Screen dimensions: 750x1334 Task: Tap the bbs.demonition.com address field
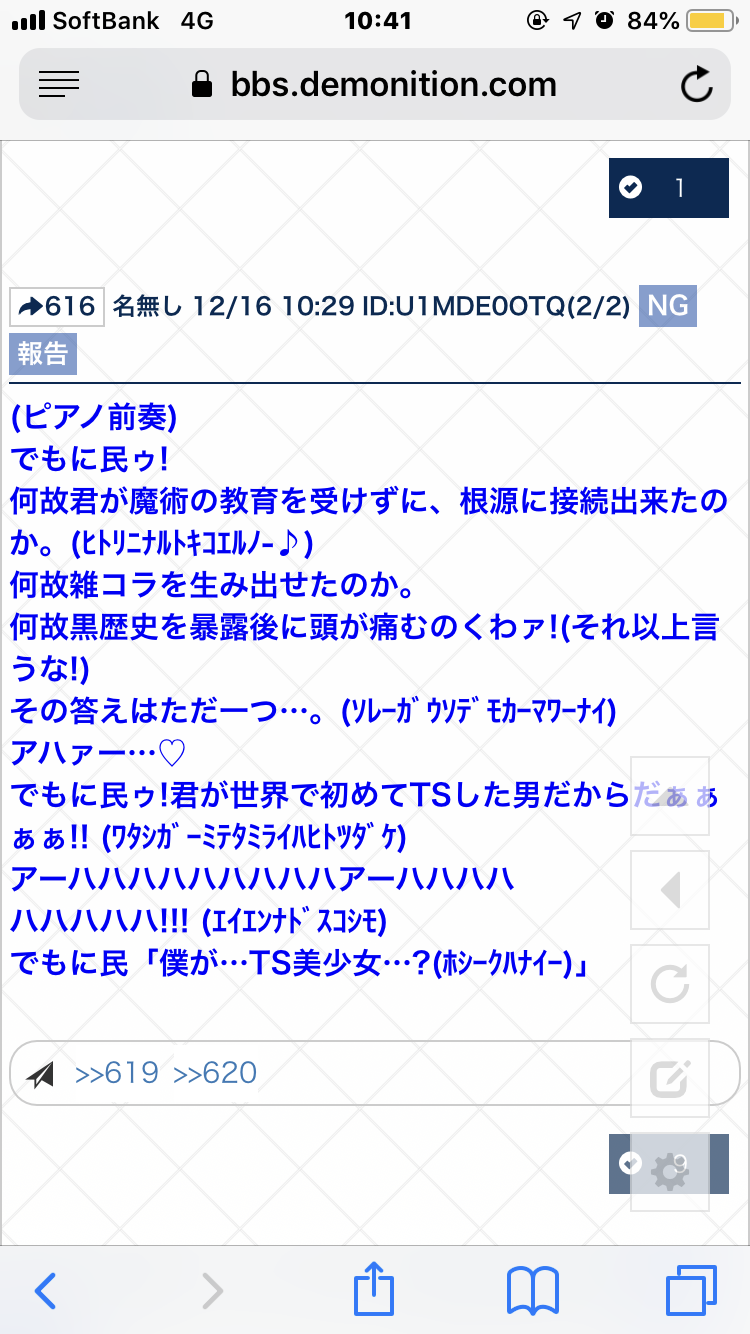tap(375, 85)
